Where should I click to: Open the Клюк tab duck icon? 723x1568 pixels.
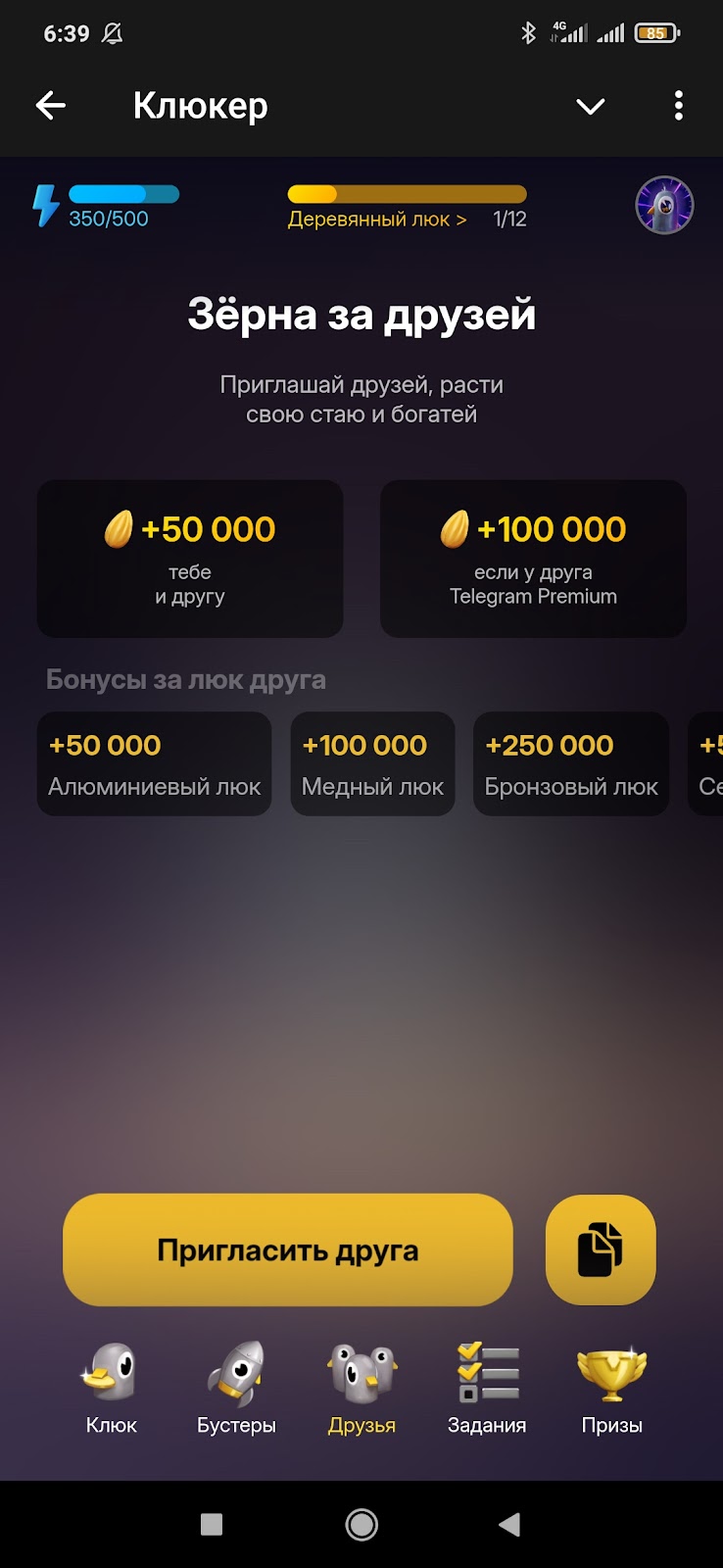pyautogui.click(x=111, y=1375)
